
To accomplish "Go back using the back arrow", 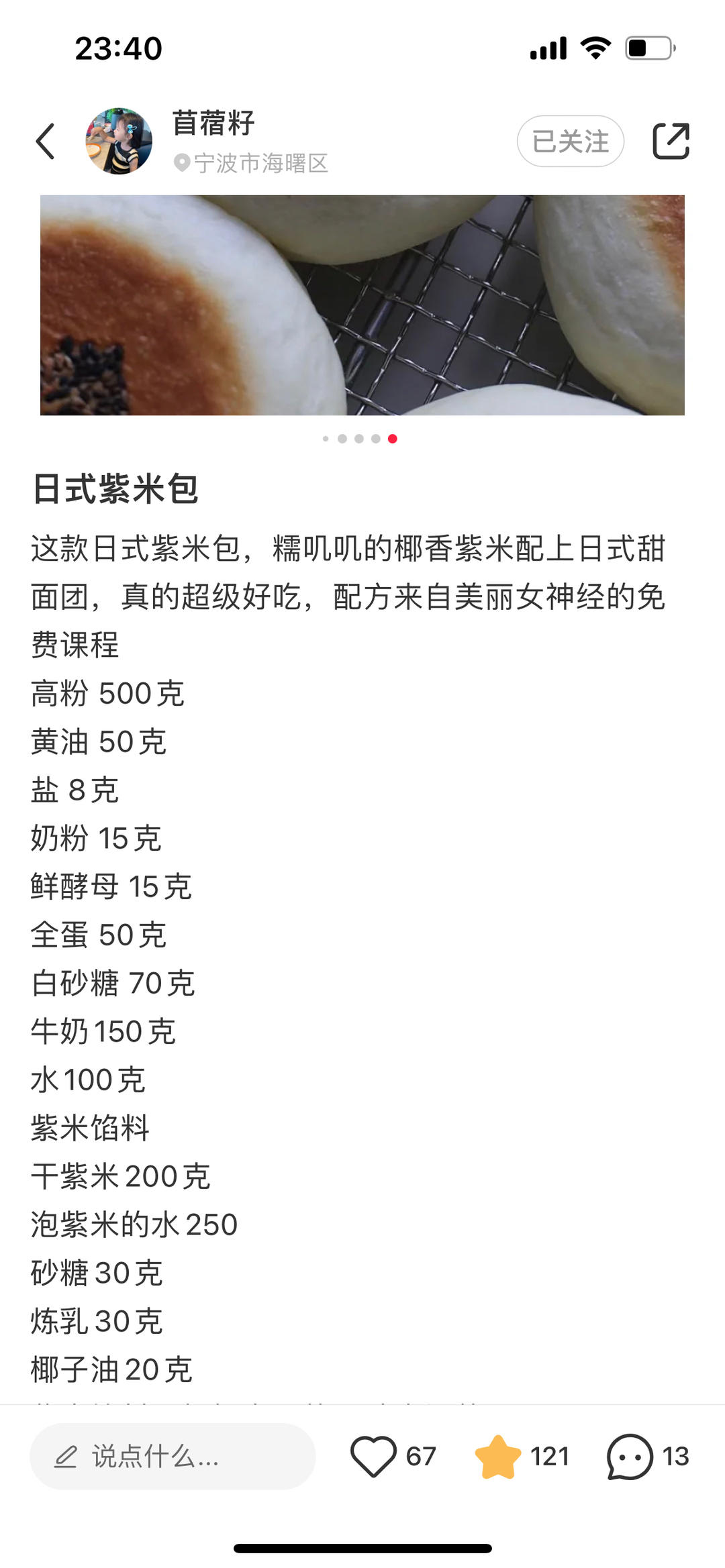I will coord(46,142).
